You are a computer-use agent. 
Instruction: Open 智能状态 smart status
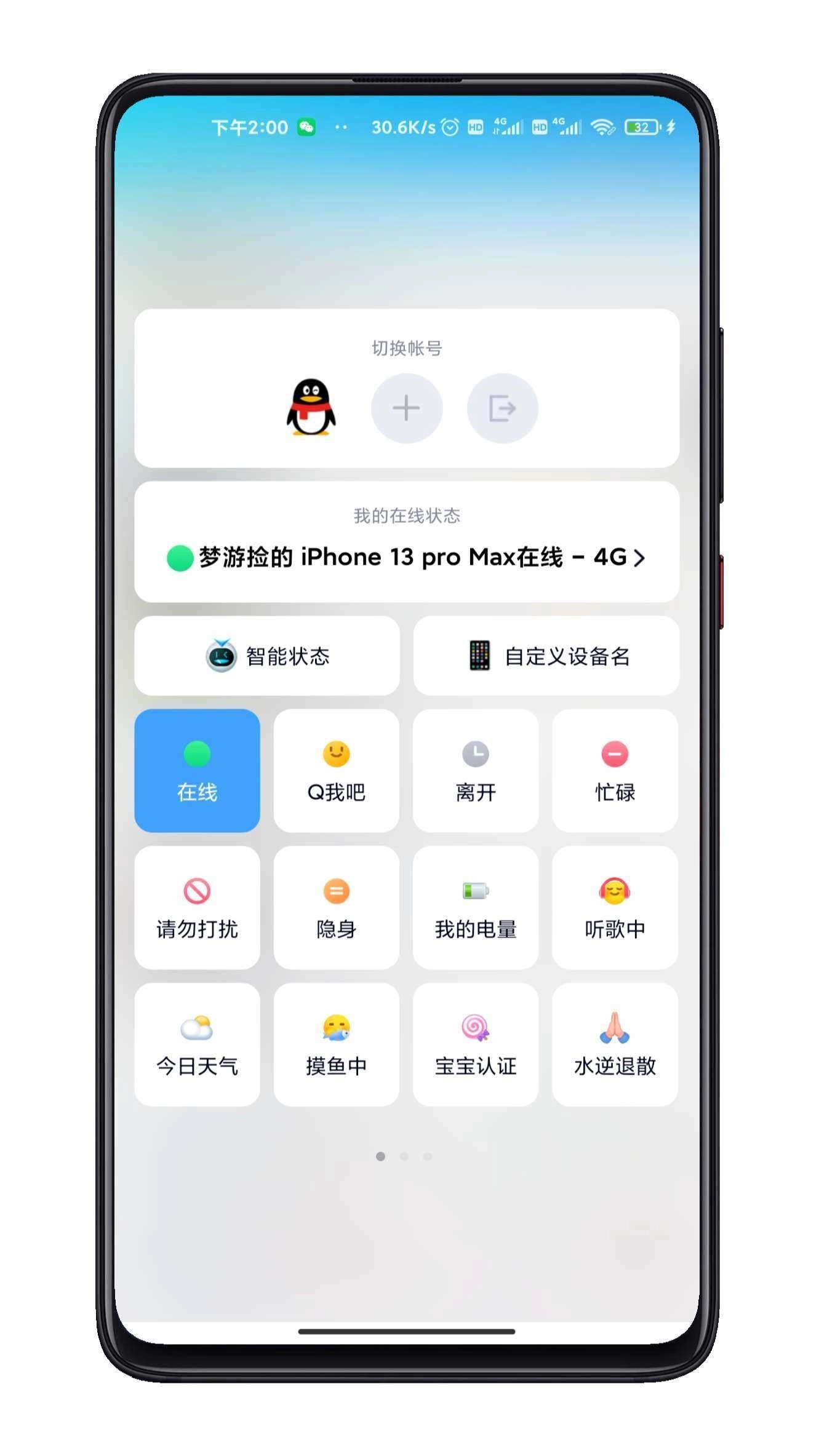click(267, 656)
